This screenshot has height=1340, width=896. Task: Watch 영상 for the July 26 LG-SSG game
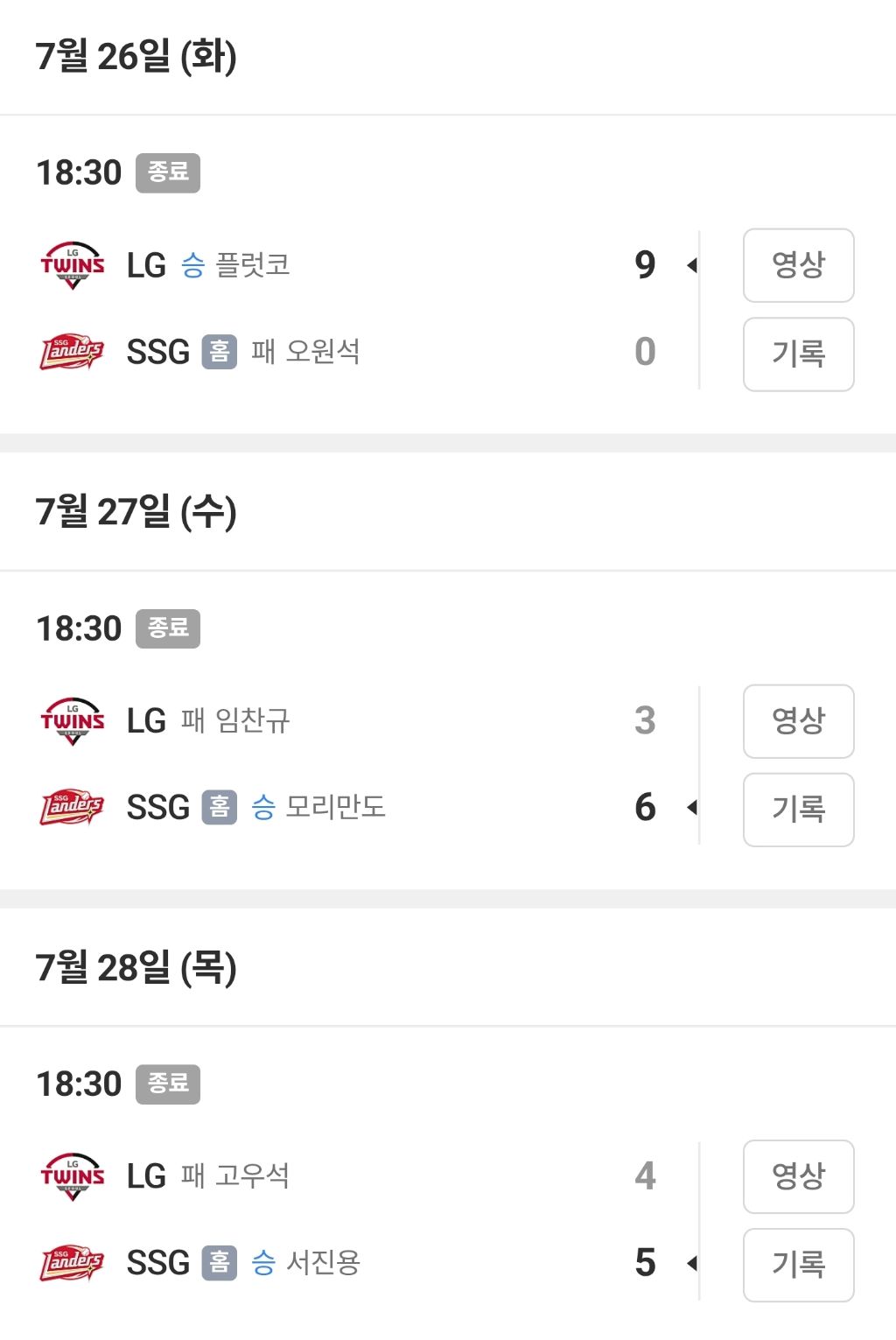[798, 265]
